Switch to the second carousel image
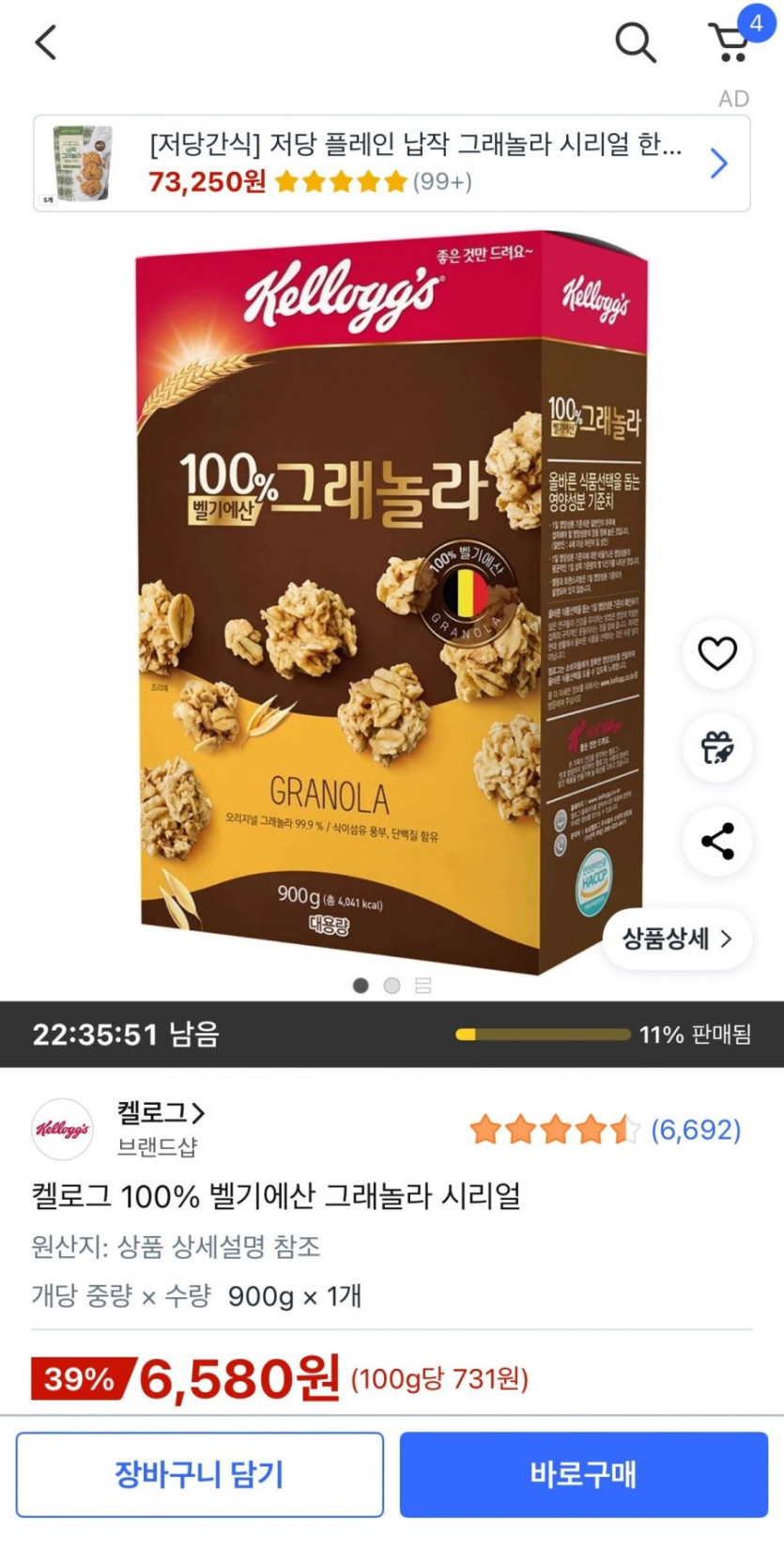Image resolution: width=784 pixels, height=1551 pixels. (390, 985)
